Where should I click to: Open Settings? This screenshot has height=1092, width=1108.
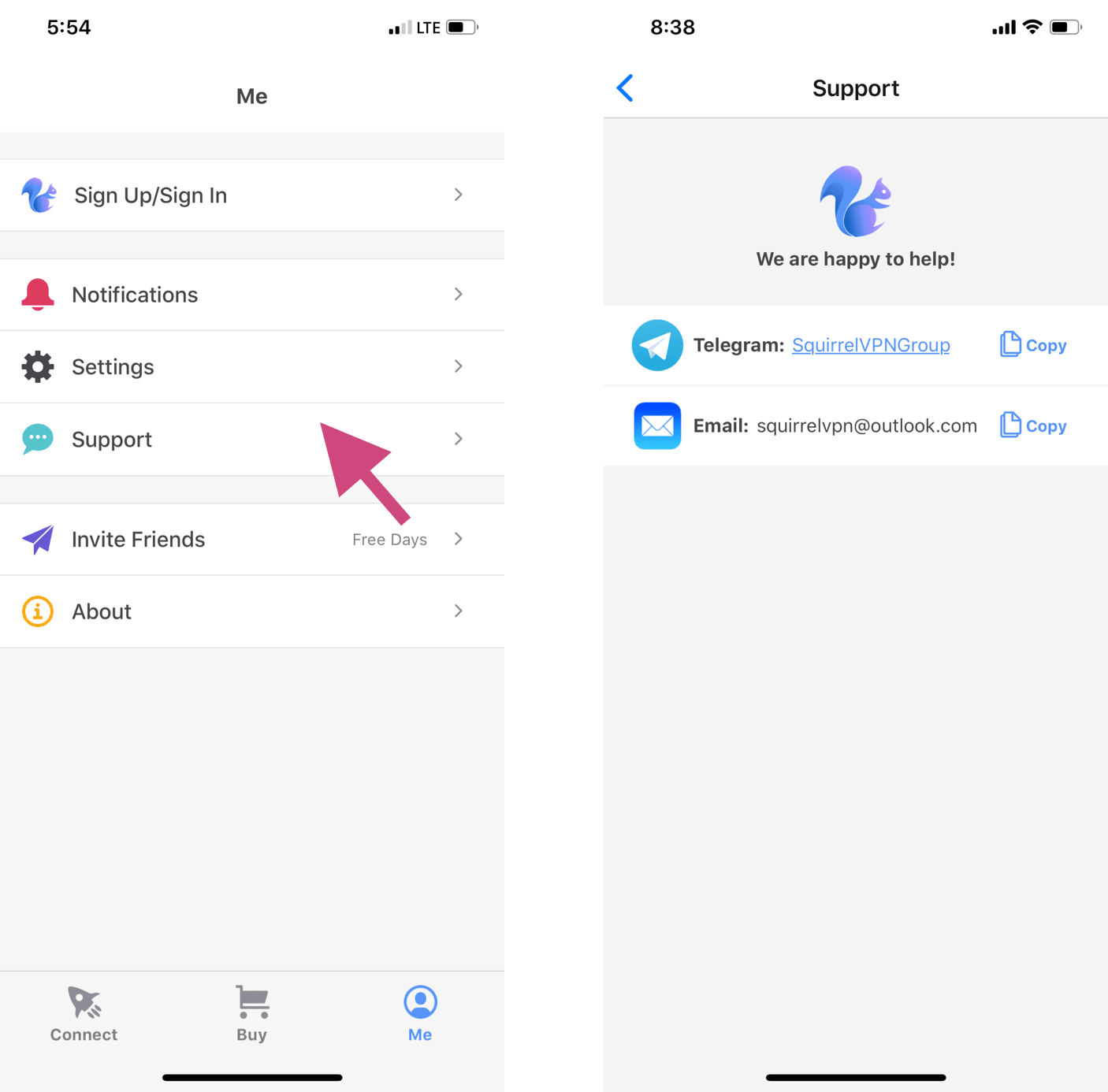click(251, 367)
